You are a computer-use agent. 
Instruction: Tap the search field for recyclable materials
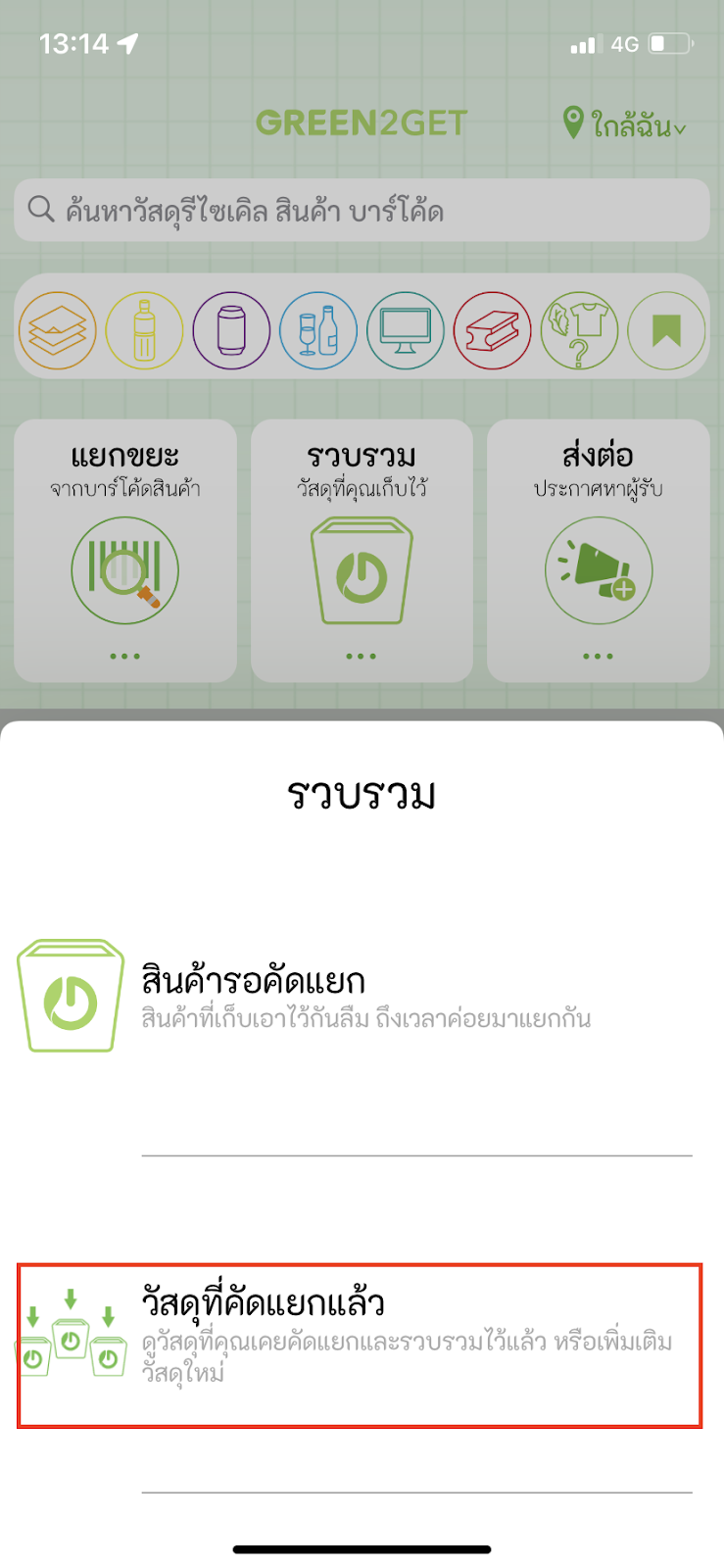coord(362,210)
